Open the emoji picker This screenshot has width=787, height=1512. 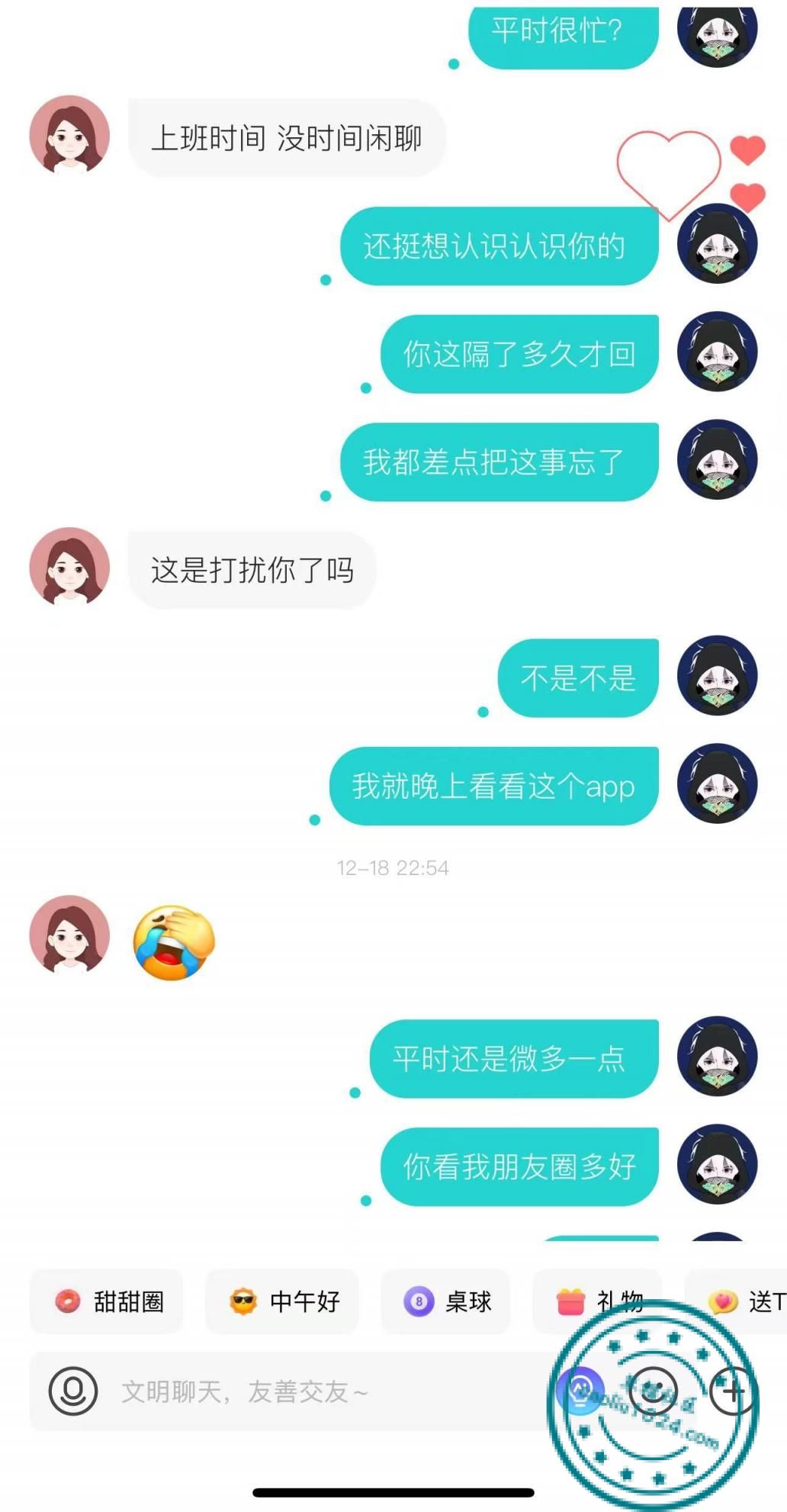coord(654,1391)
